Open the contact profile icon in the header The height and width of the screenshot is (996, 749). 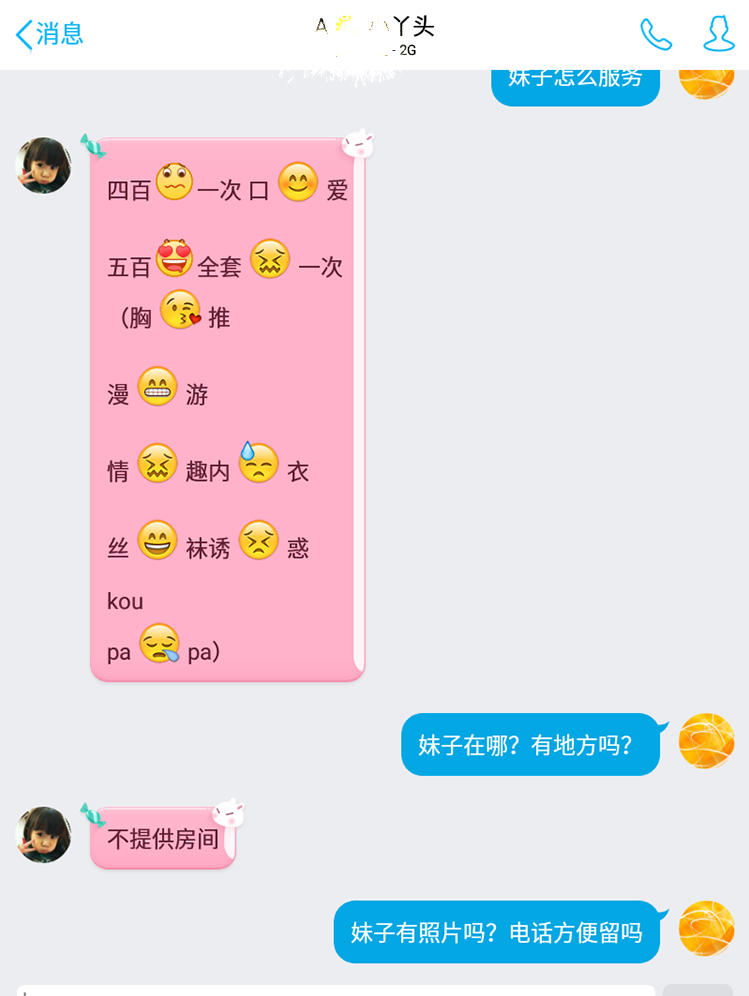(718, 34)
